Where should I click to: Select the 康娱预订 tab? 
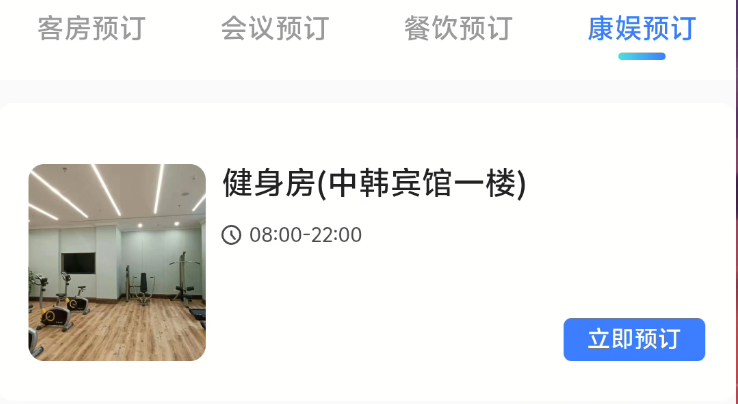[641, 29]
